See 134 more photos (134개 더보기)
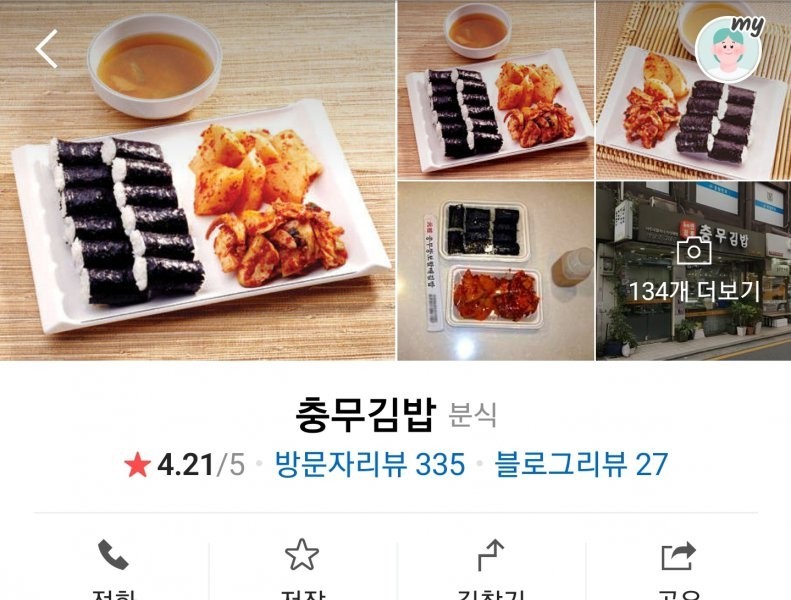Viewport: 791px width, 600px height. (x=693, y=272)
